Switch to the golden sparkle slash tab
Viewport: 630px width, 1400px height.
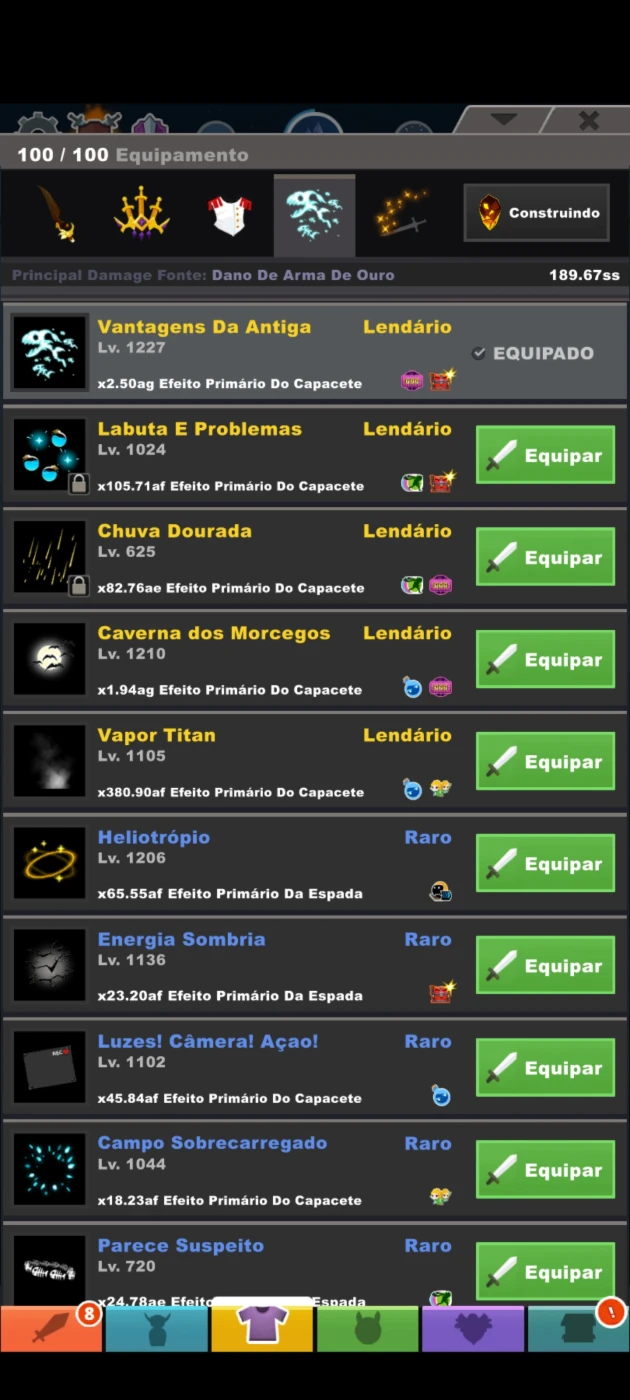400,215
